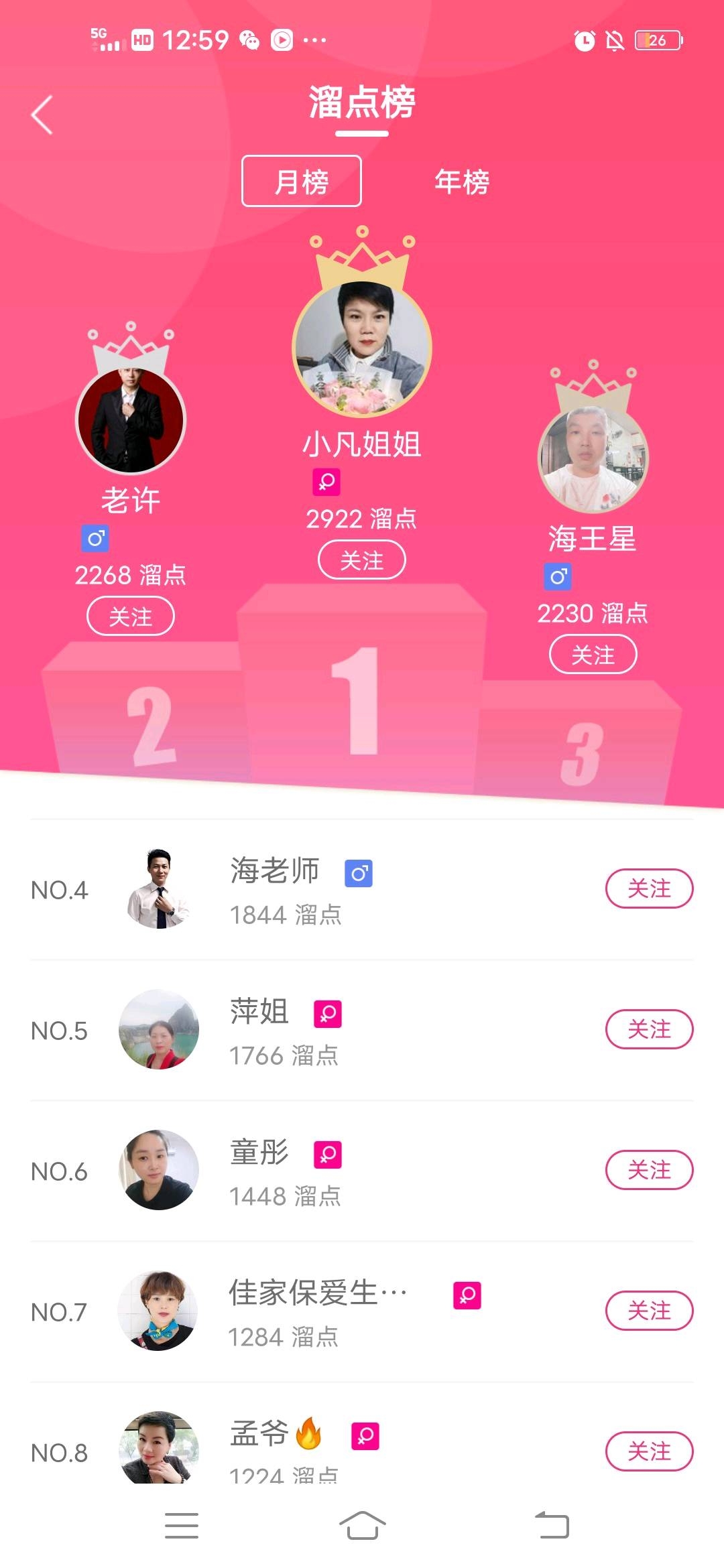Image resolution: width=724 pixels, height=1568 pixels.
Task: Follow 童彤 ranked NO.6
Action: click(649, 1170)
